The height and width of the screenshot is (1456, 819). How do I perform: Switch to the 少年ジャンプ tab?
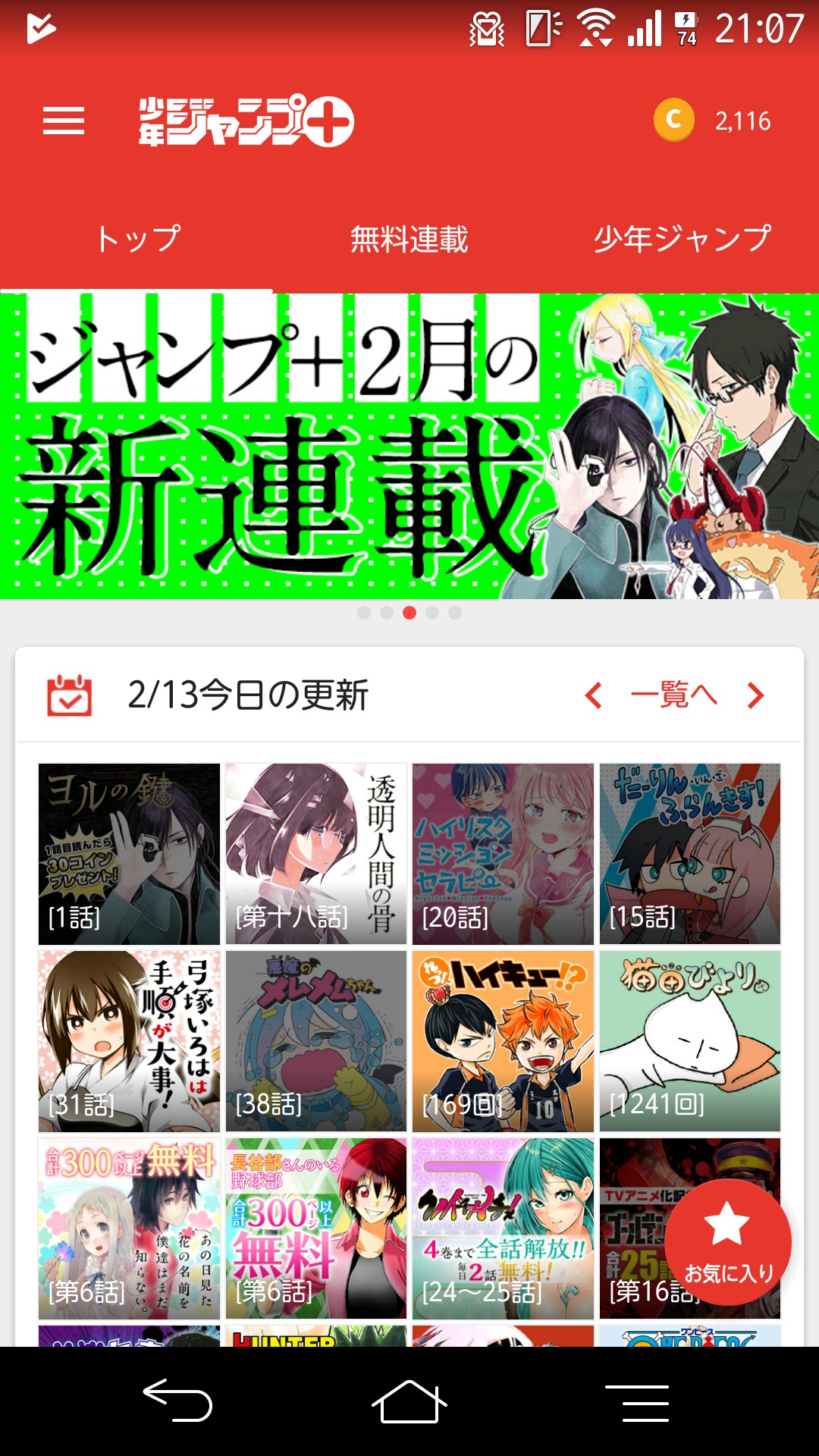pyautogui.click(x=682, y=239)
